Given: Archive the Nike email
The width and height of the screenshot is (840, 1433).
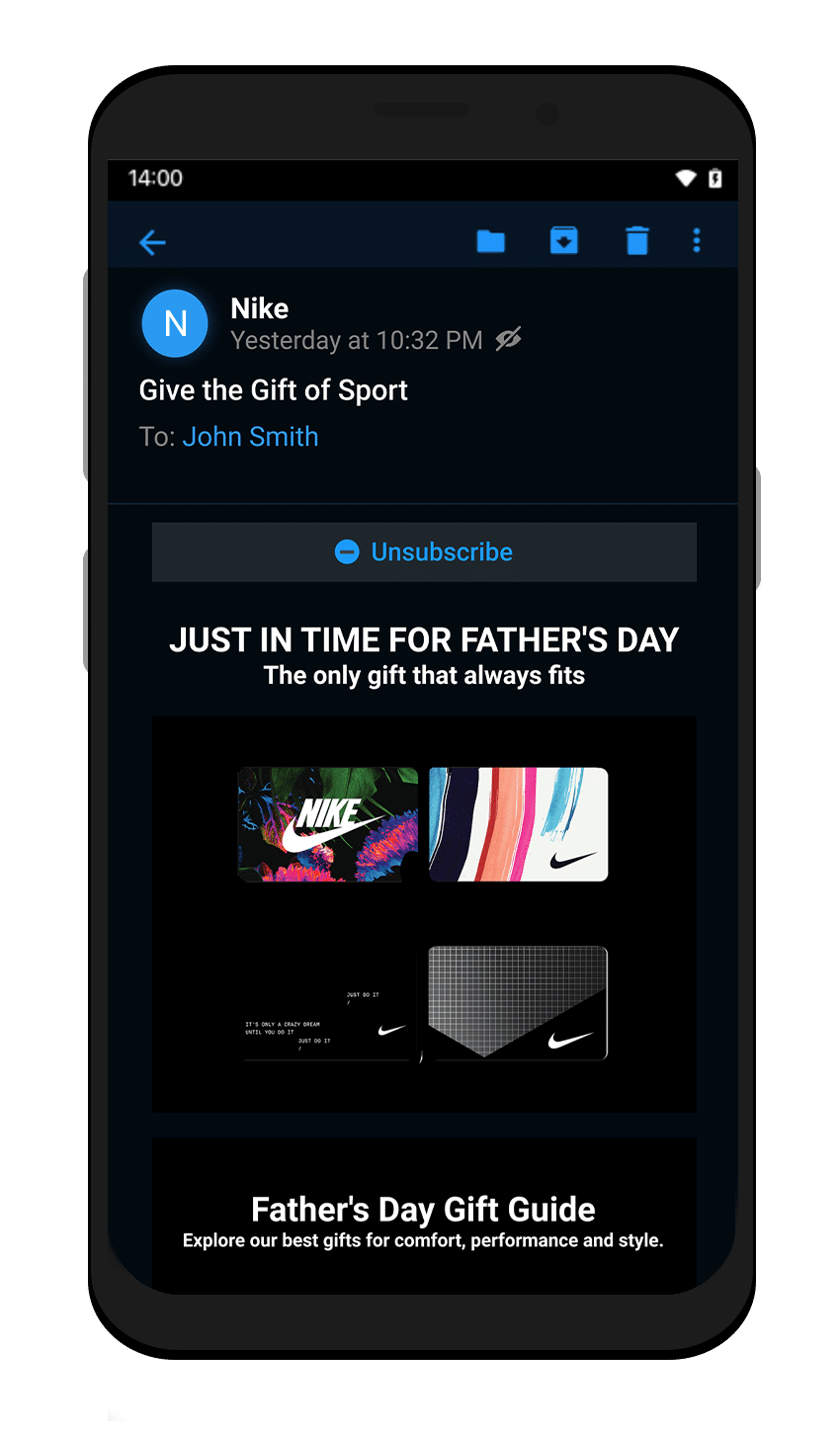Looking at the screenshot, I should click(x=563, y=241).
